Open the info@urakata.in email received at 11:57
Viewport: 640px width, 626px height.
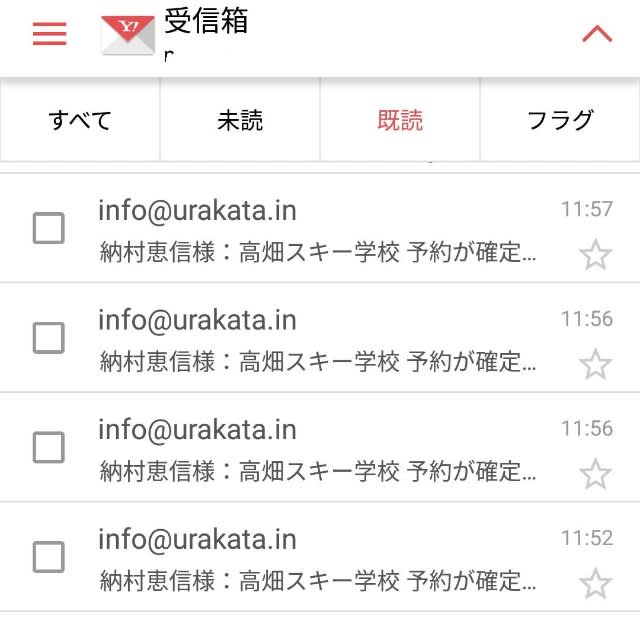318,230
